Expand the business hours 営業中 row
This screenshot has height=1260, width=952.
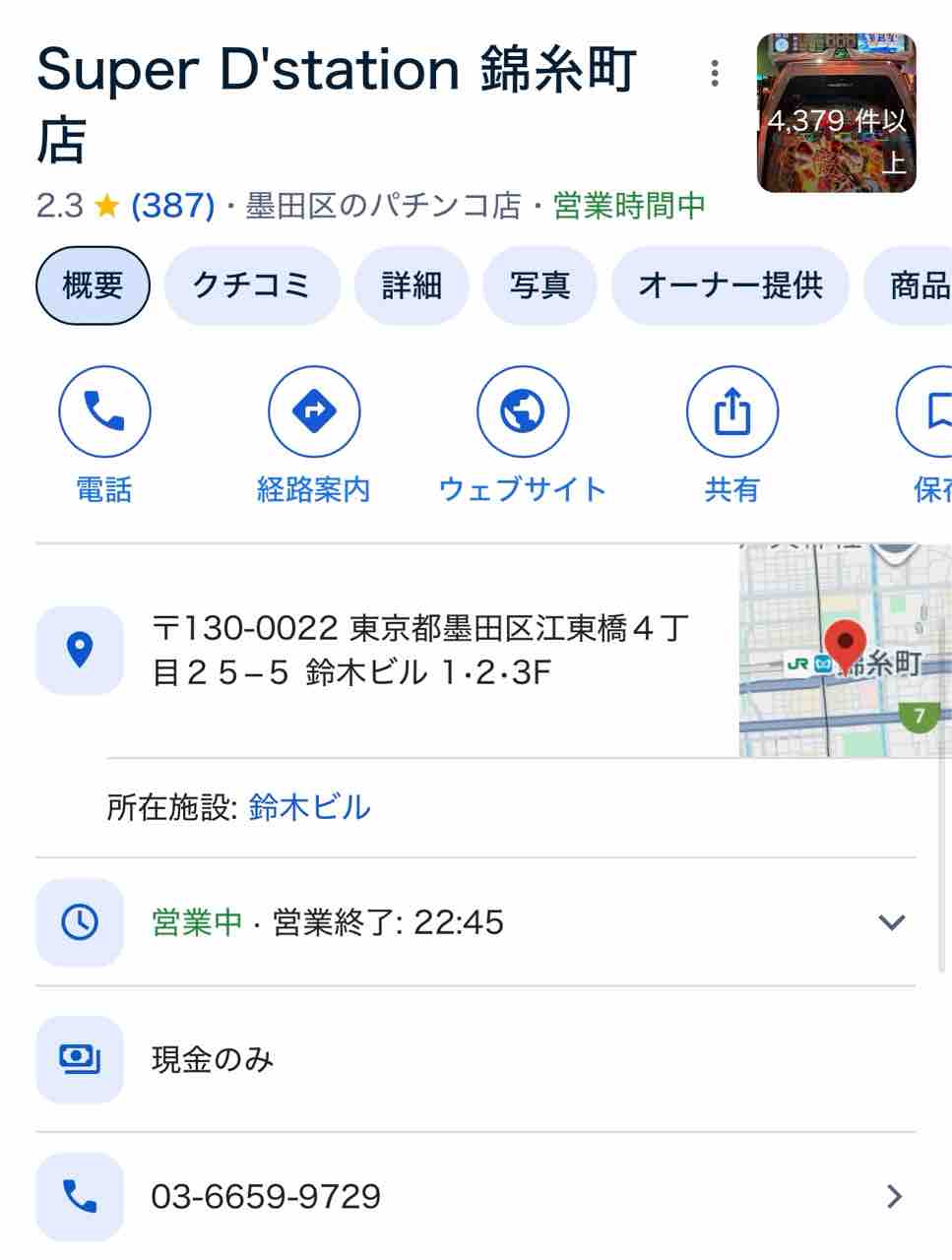[476, 922]
